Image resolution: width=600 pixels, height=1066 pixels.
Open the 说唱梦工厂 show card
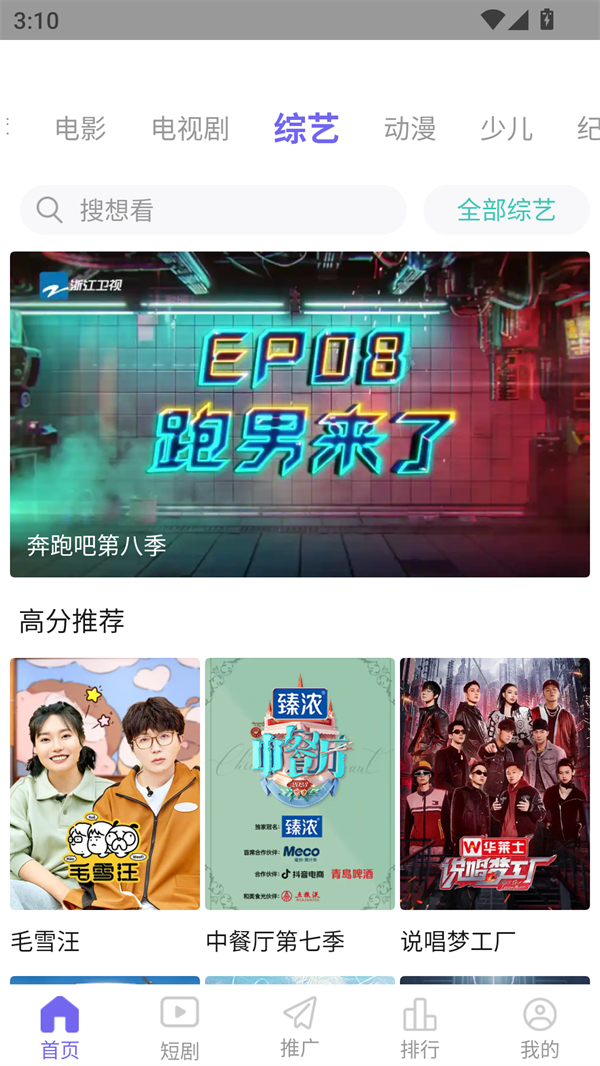point(495,784)
